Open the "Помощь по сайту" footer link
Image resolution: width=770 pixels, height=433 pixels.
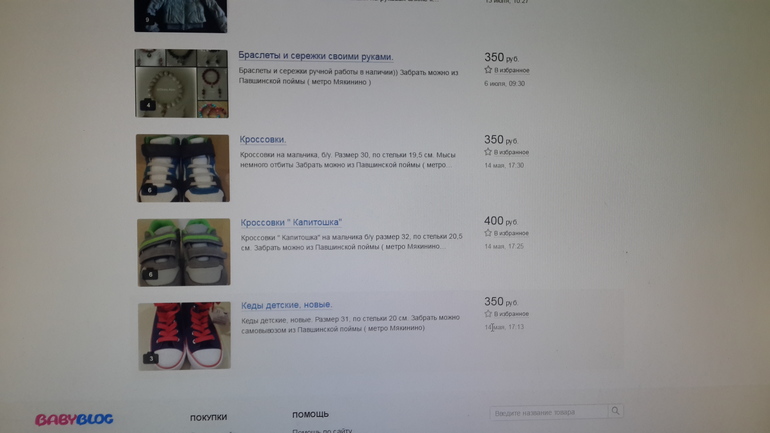tap(322, 430)
